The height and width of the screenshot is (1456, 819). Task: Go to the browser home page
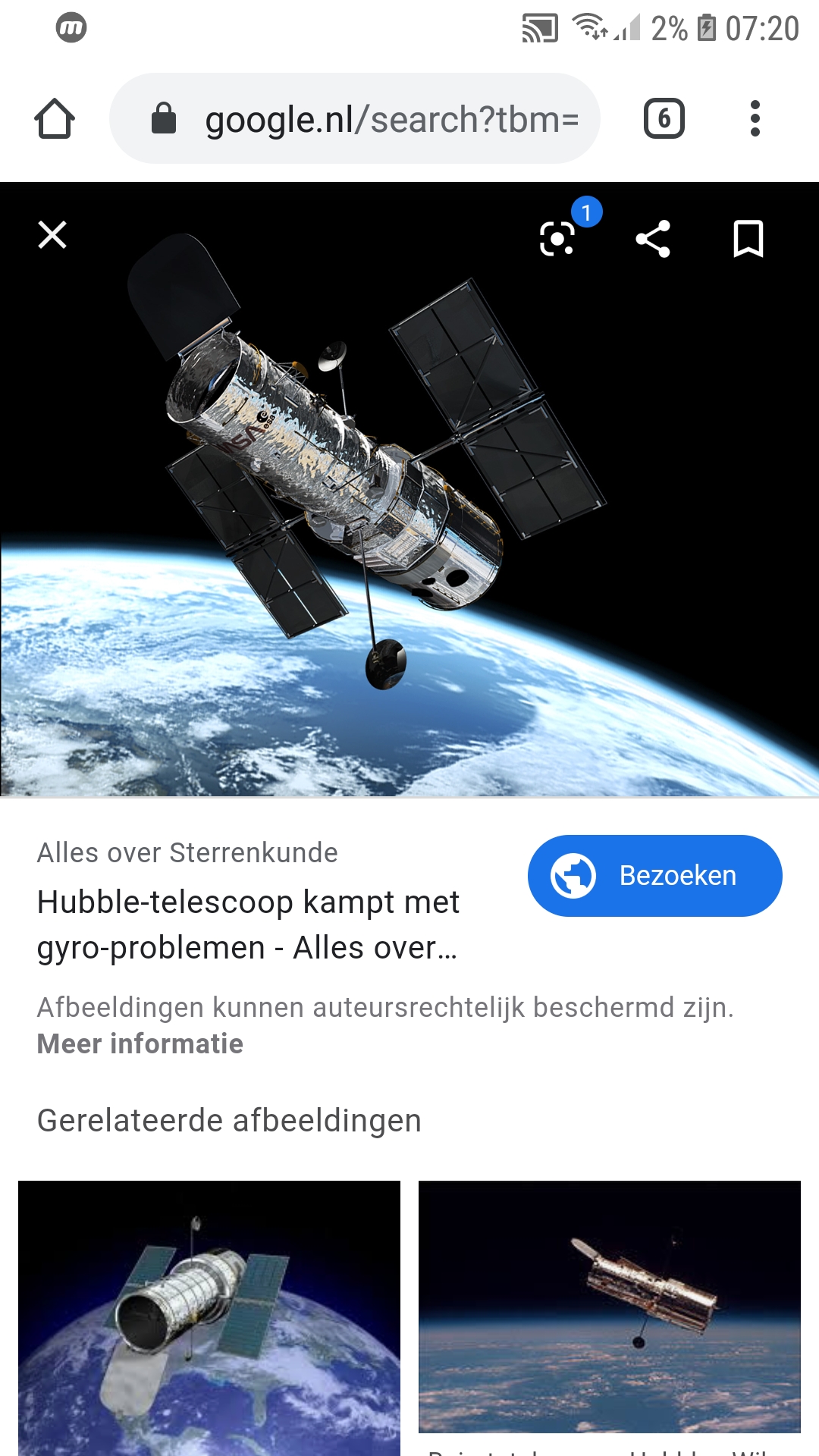pos(55,119)
